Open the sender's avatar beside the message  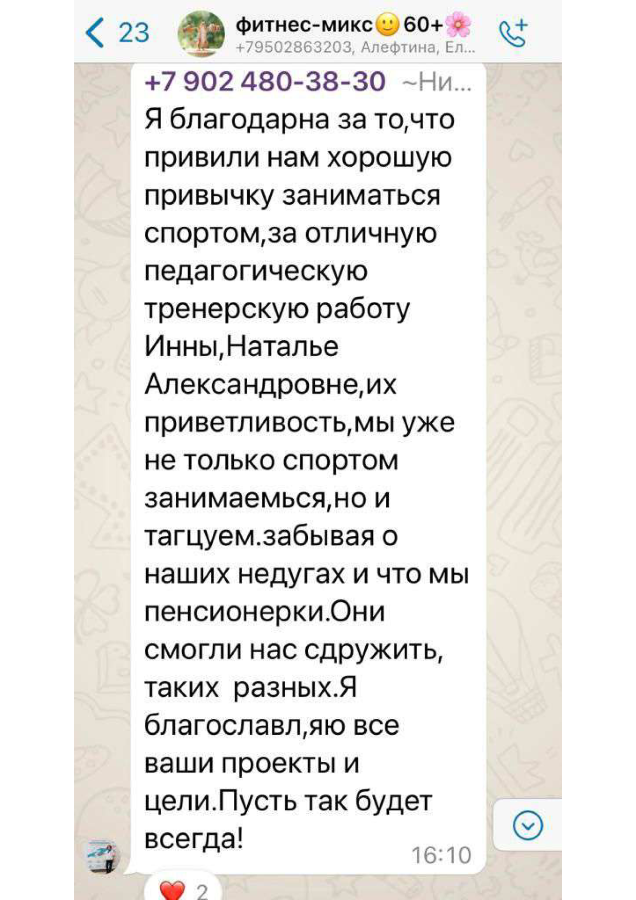click(103, 855)
